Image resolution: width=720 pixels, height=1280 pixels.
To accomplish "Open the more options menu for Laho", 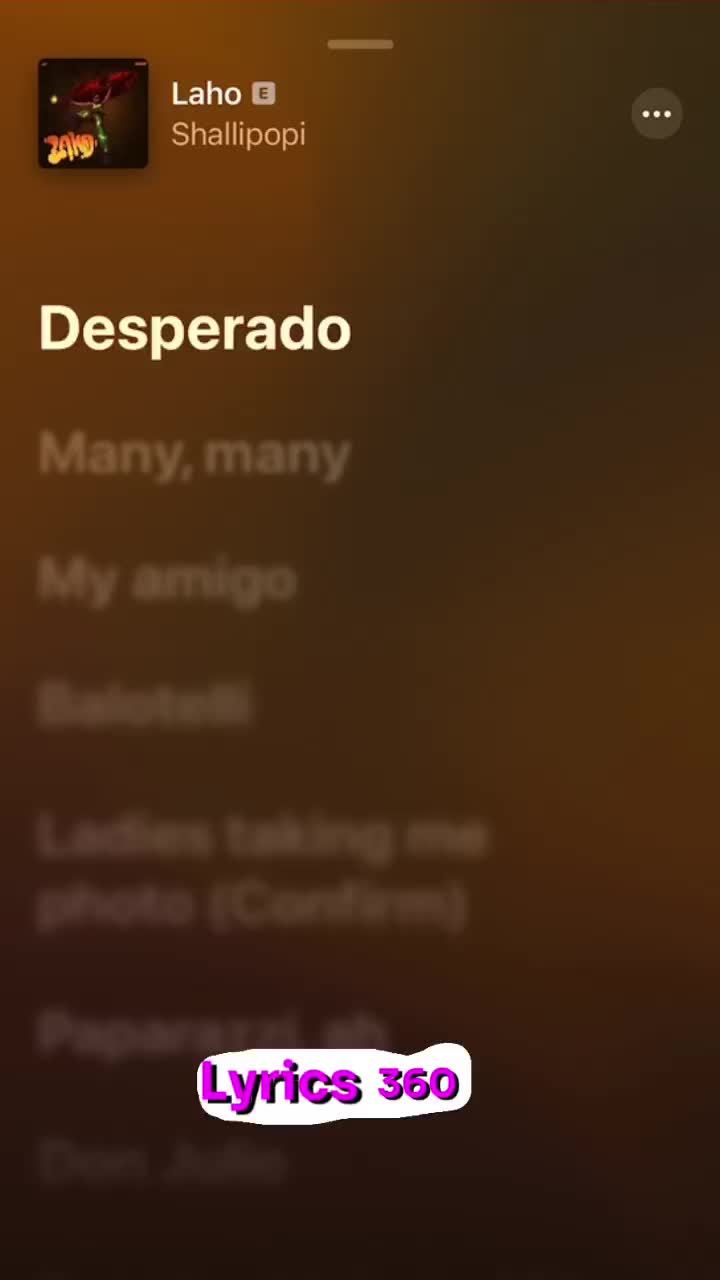I will (657, 114).
